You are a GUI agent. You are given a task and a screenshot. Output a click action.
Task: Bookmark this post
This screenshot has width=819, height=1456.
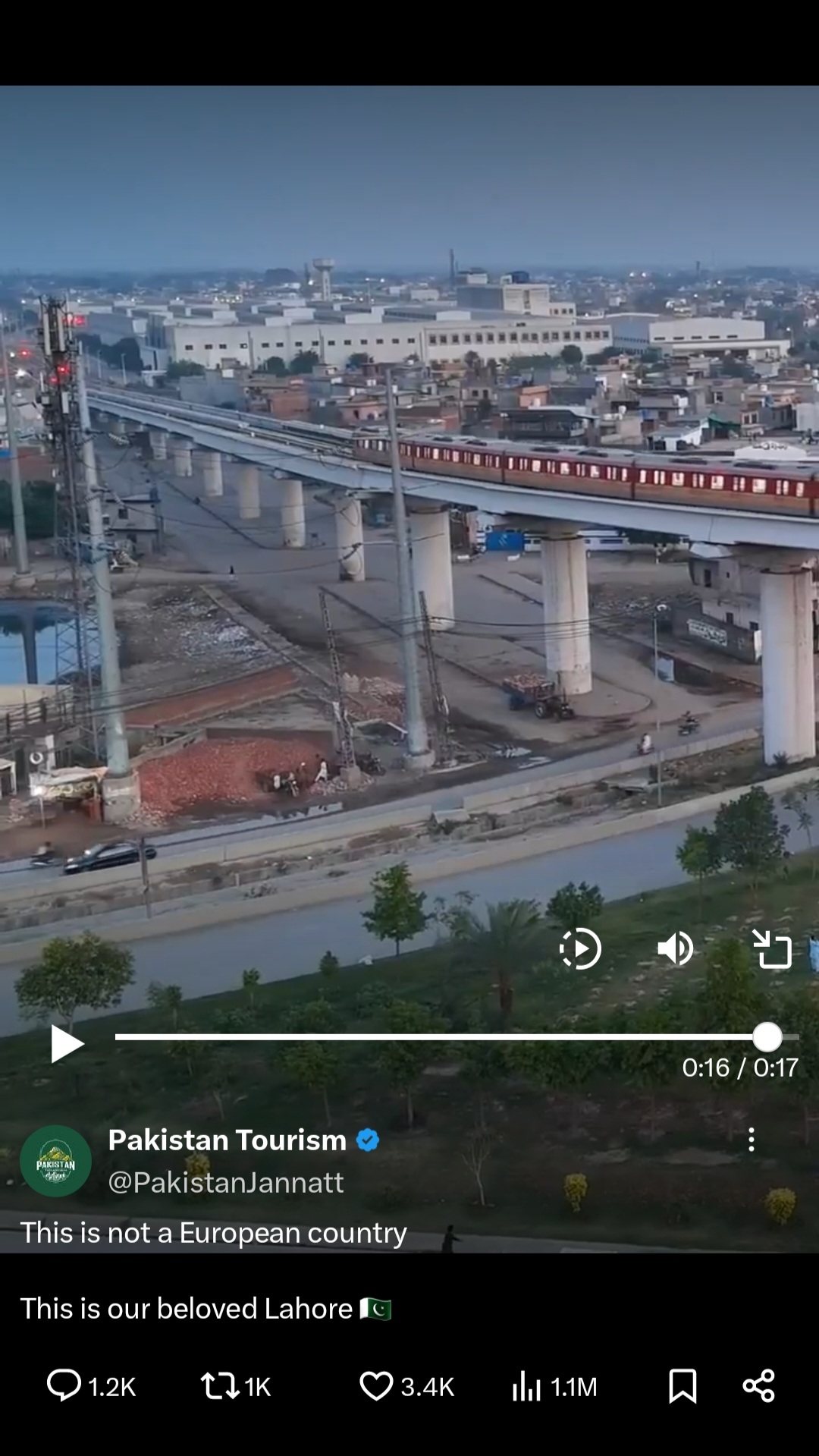click(682, 1385)
